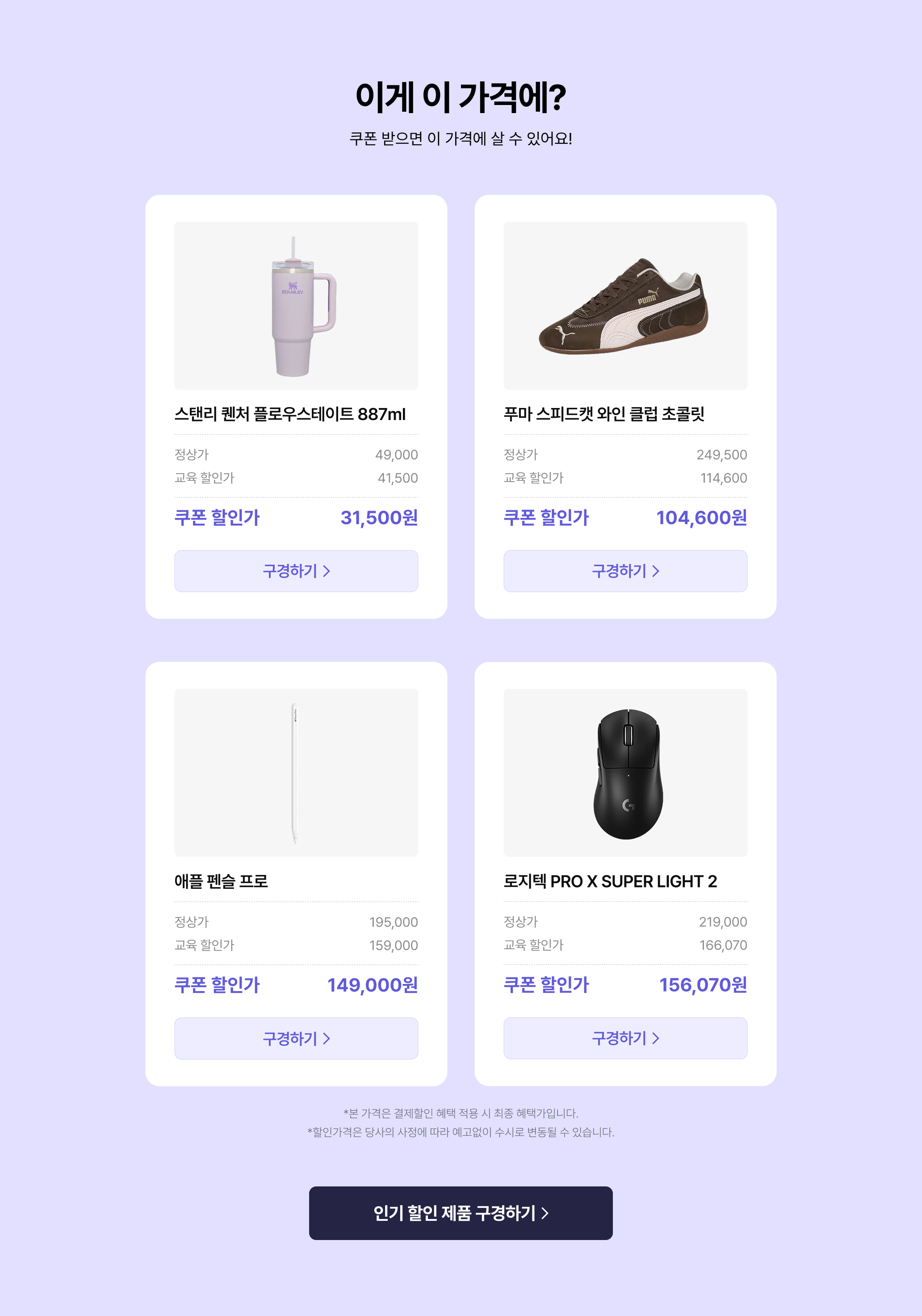Tap 구경하기 under 로지텍 PRO X SUPER LIGHT 2
The image size is (922, 1316).
tap(625, 1038)
